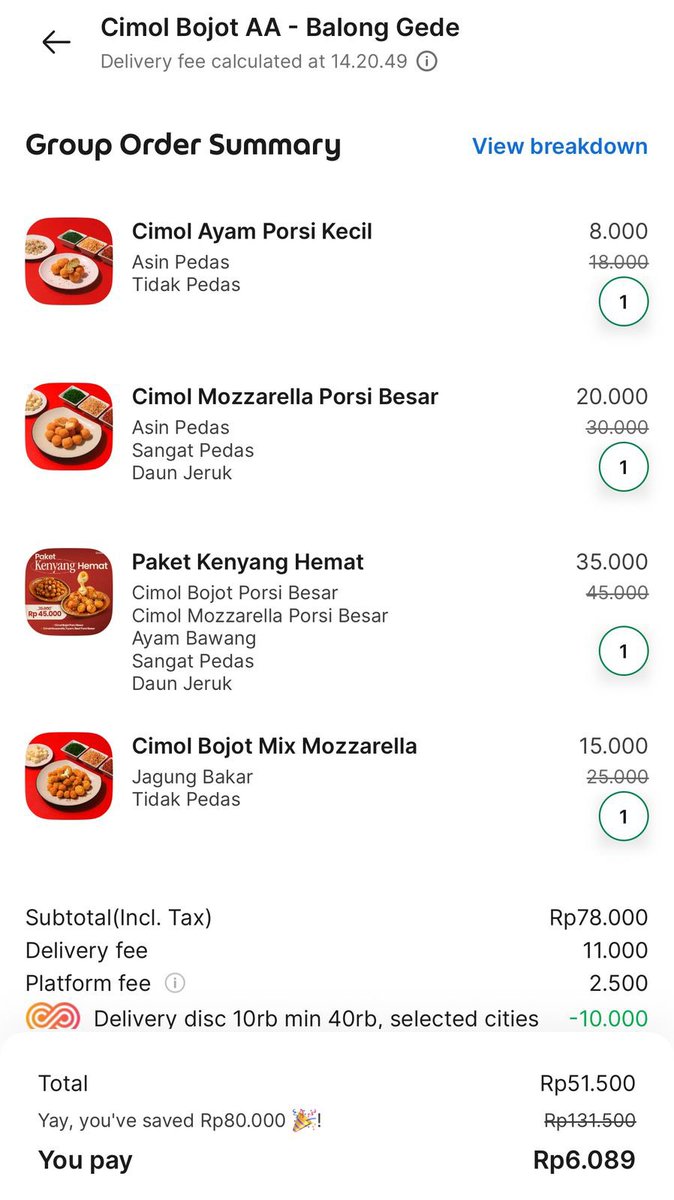Viewport: 674px width, 1200px height.
Task: Edit quantity of Cimol Bojot Mix Mozzarella
Action: tap(623, 817)
